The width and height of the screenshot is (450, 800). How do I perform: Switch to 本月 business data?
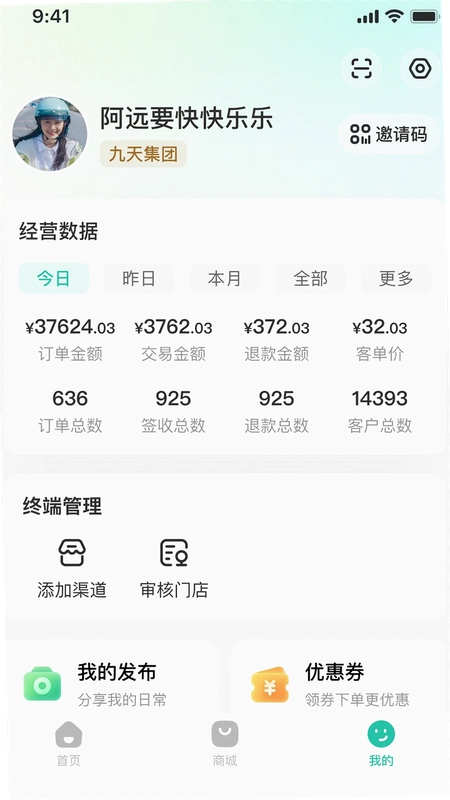[224, 279]
